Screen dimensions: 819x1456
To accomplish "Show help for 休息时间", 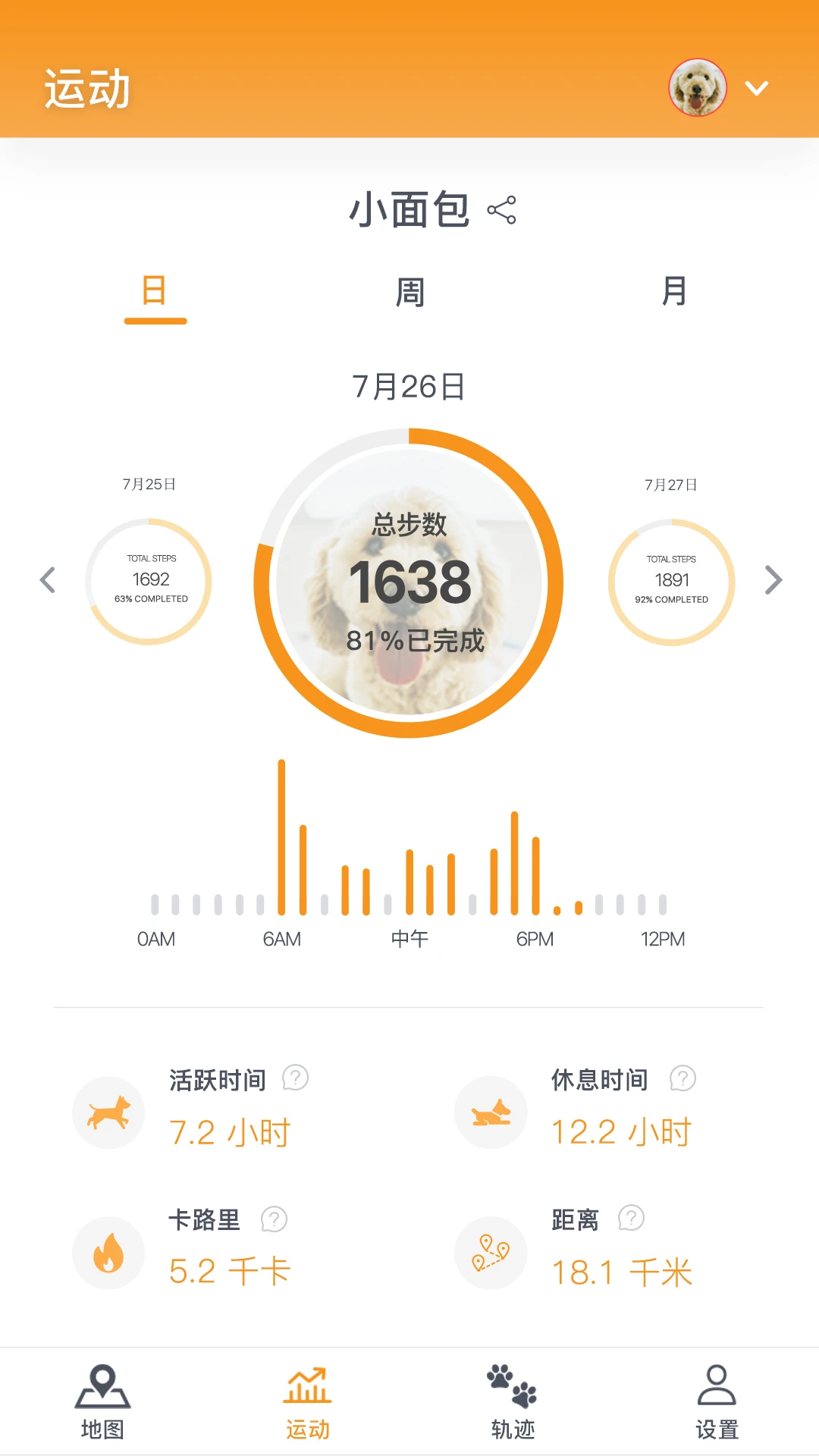I will click(x=682, y=1078).
